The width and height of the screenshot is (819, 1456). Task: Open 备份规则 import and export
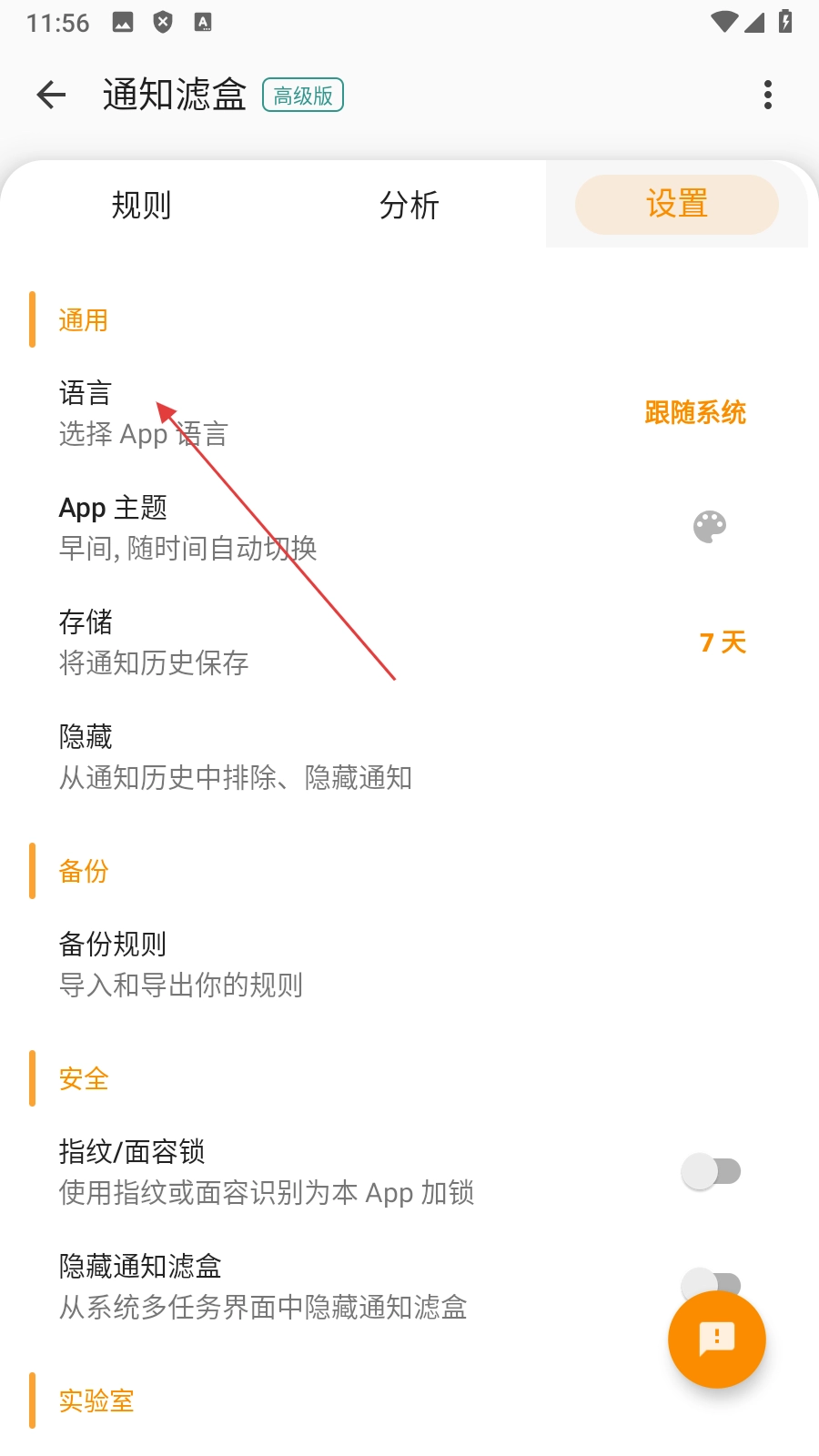[409, 965]
